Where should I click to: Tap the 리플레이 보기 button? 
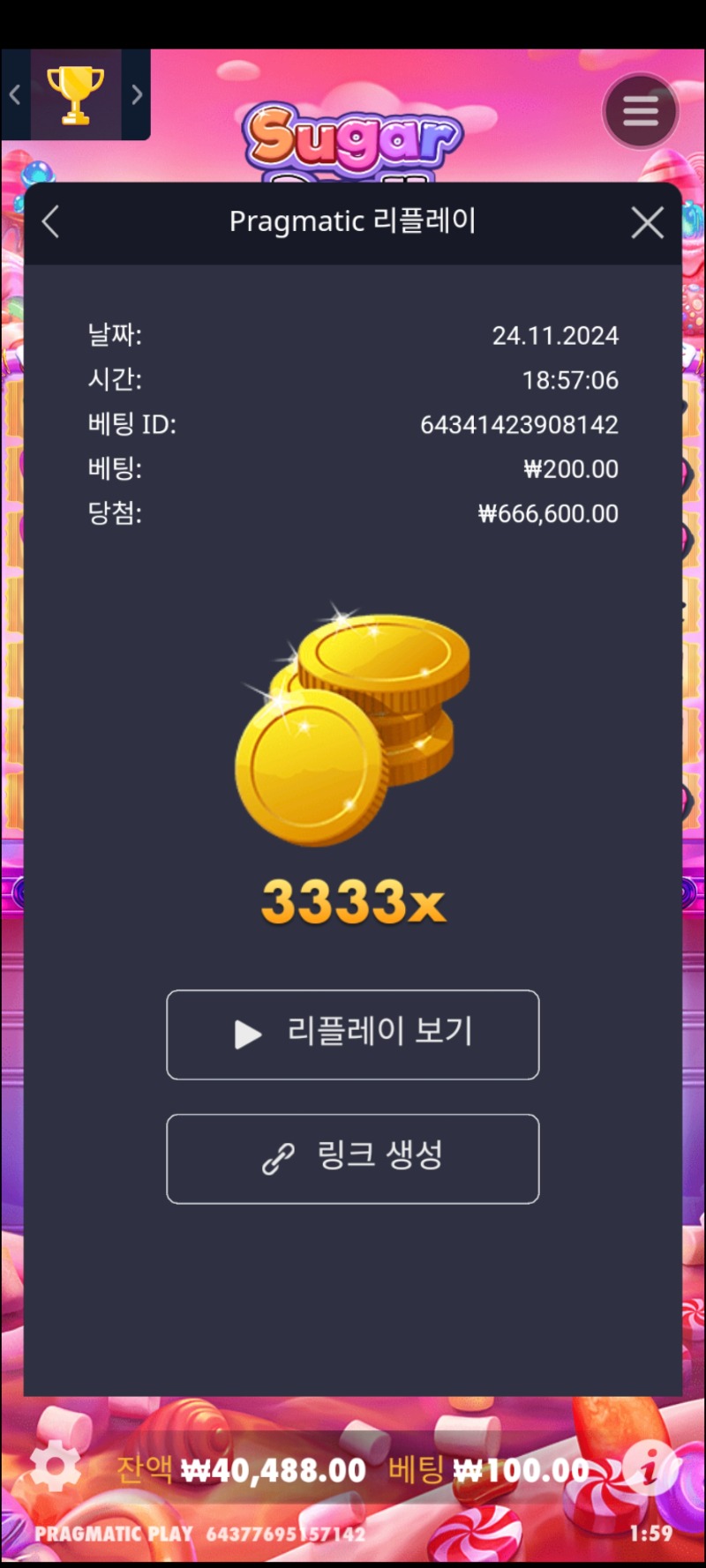point(353,1034)
